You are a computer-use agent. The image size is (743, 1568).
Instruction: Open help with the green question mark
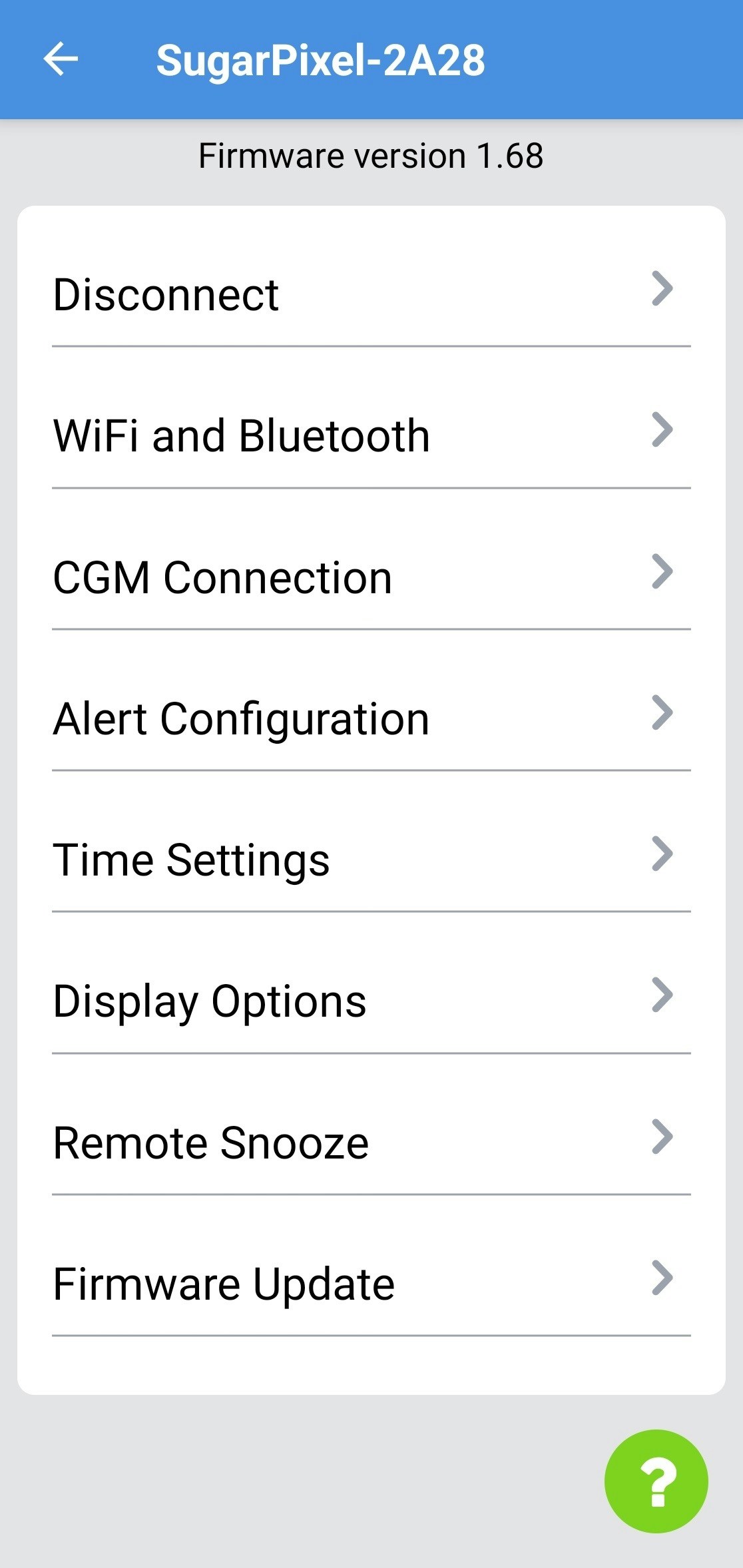[656, 1481]
